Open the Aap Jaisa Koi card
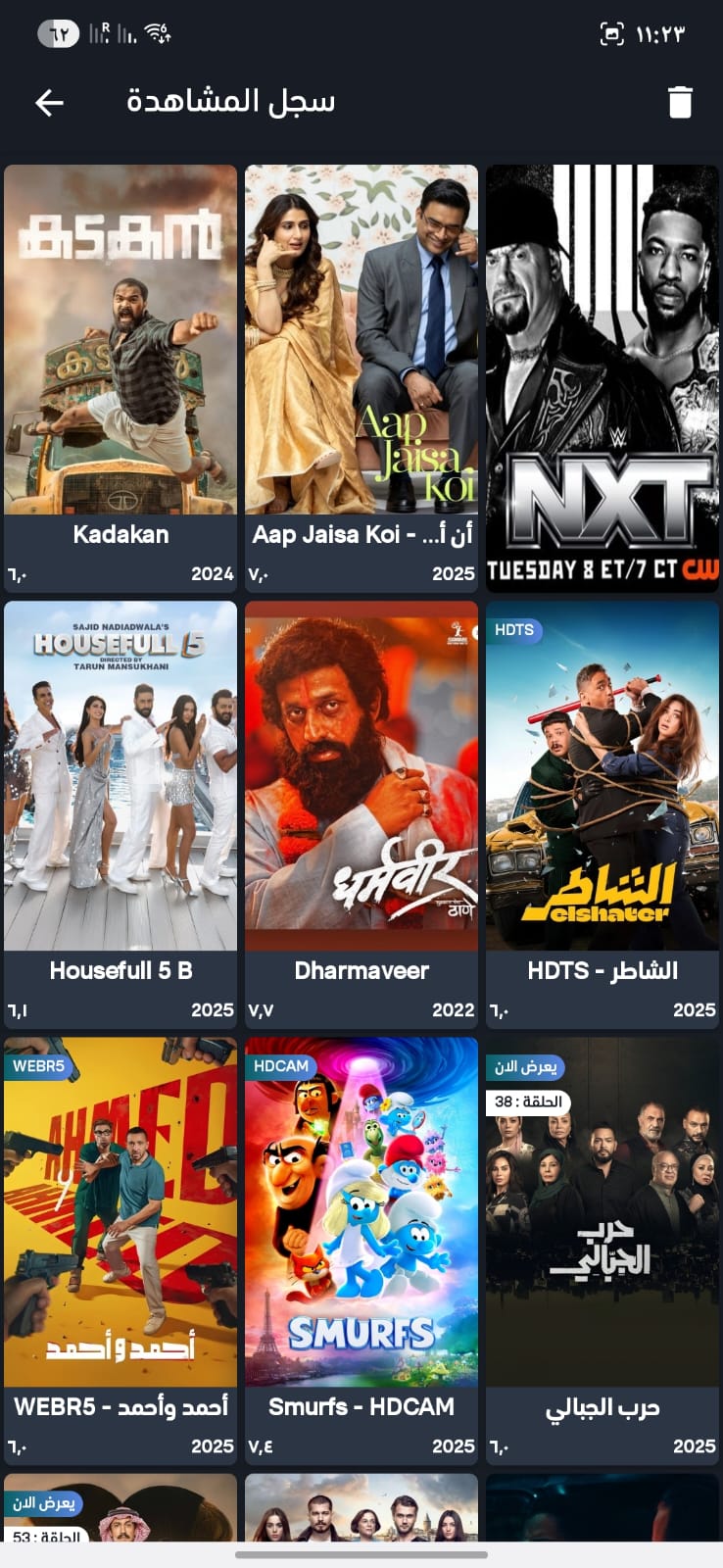This screenshot has width=723, height=1568. [x=361, y=378]
